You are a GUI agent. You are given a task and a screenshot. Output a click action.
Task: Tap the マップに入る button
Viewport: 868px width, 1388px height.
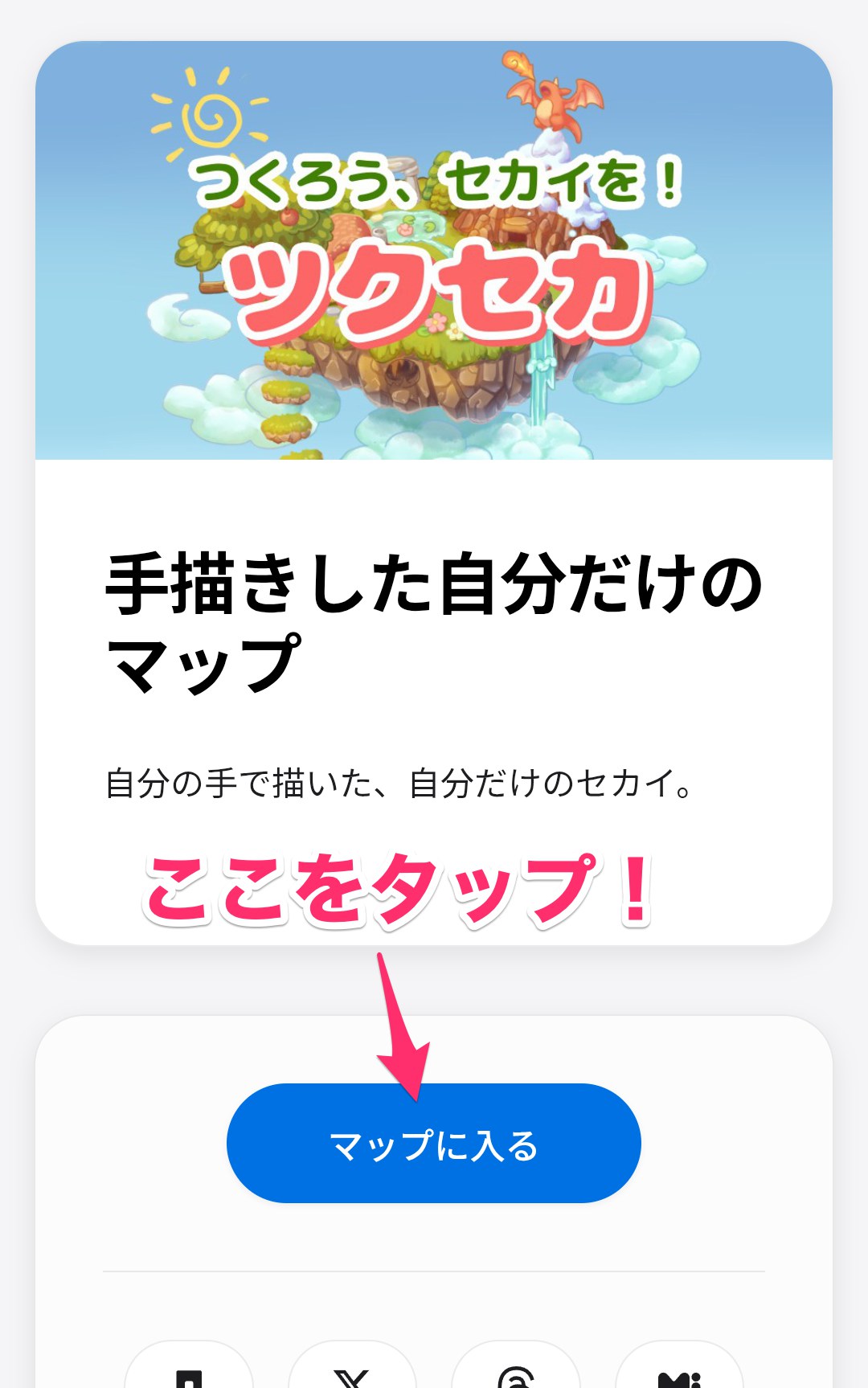[433, 1143]
